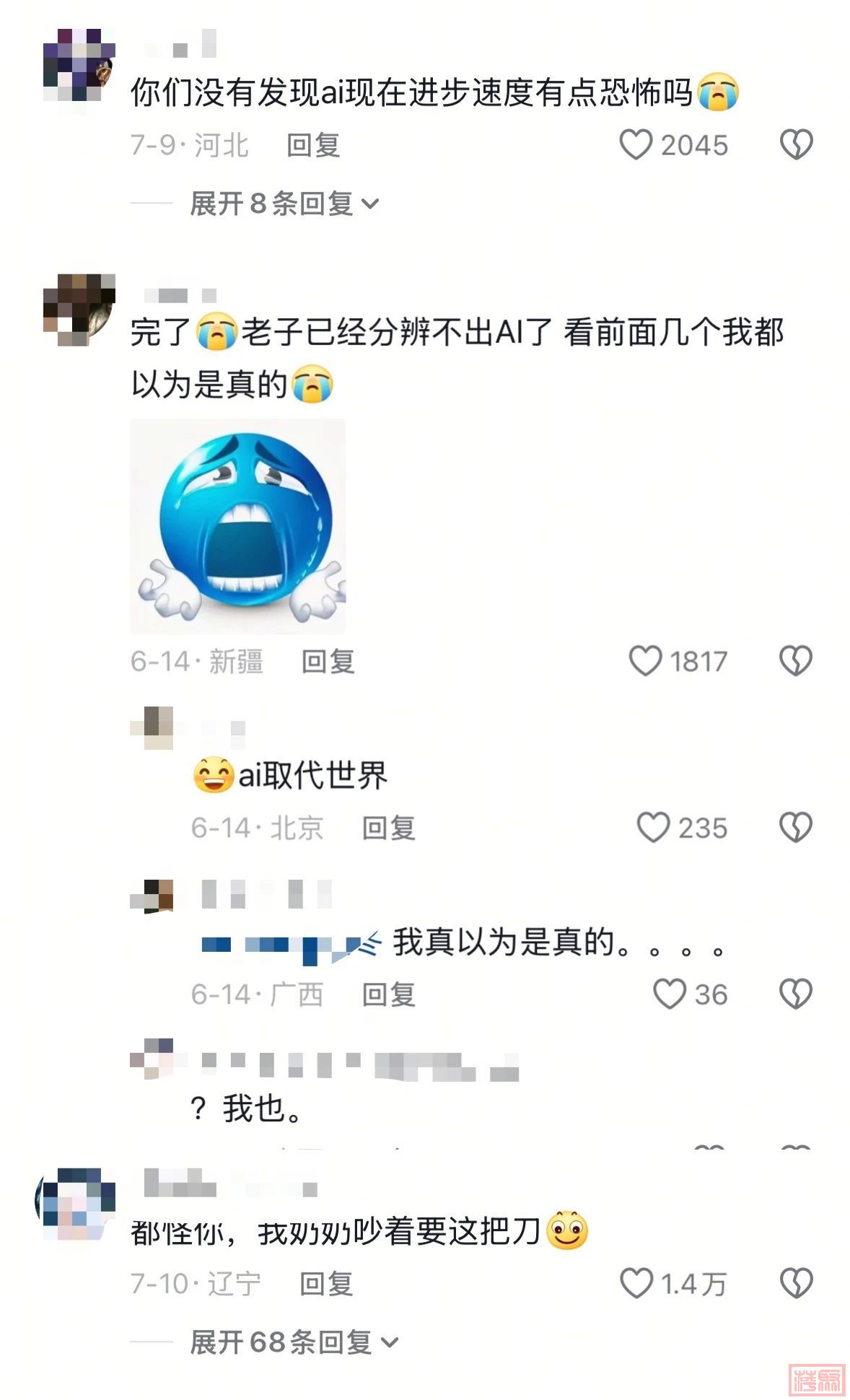This screenshot has height=1400, width=850.
Task: Open the blue crying emoji image
Action: pos(238,526)
